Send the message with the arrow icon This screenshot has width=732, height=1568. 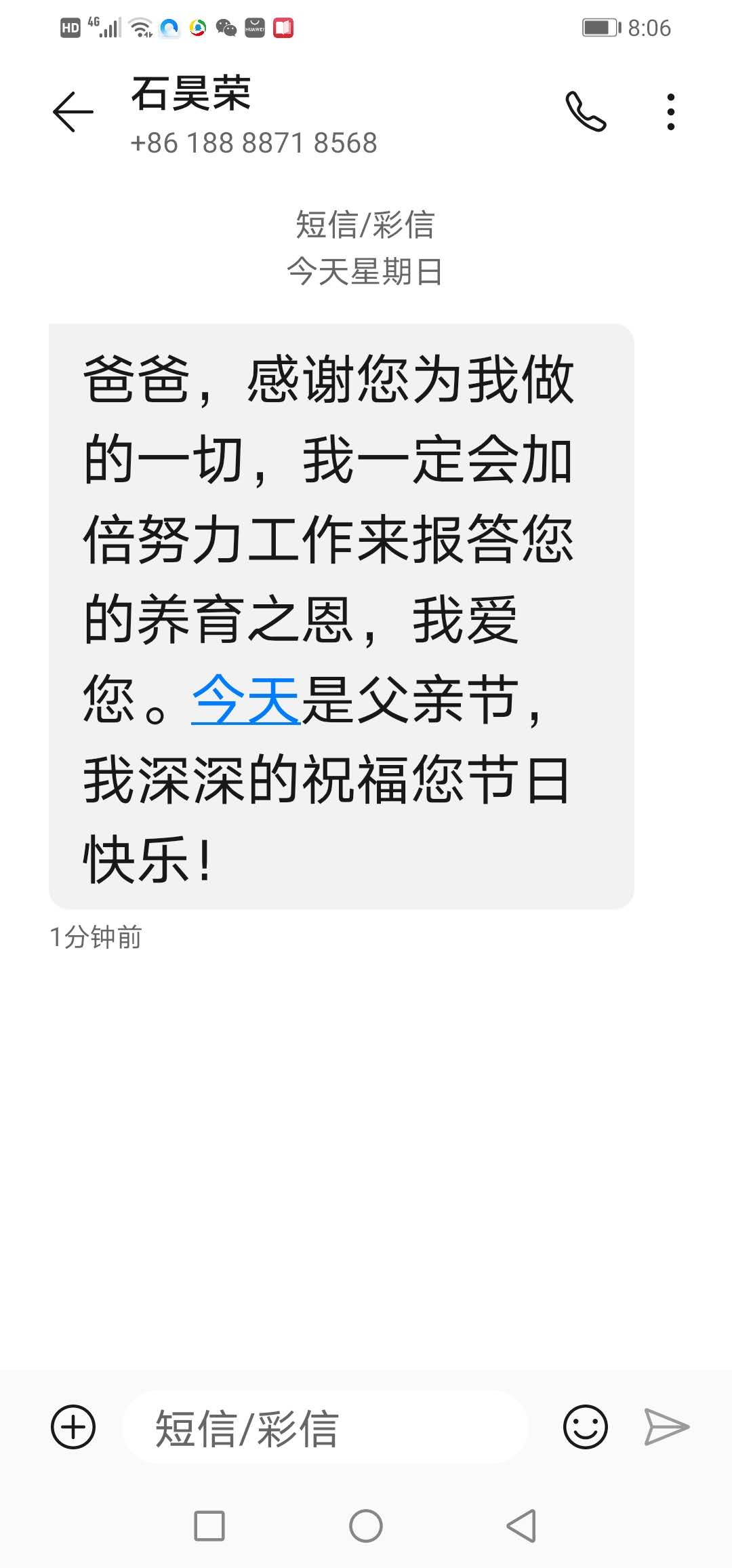667,1426
